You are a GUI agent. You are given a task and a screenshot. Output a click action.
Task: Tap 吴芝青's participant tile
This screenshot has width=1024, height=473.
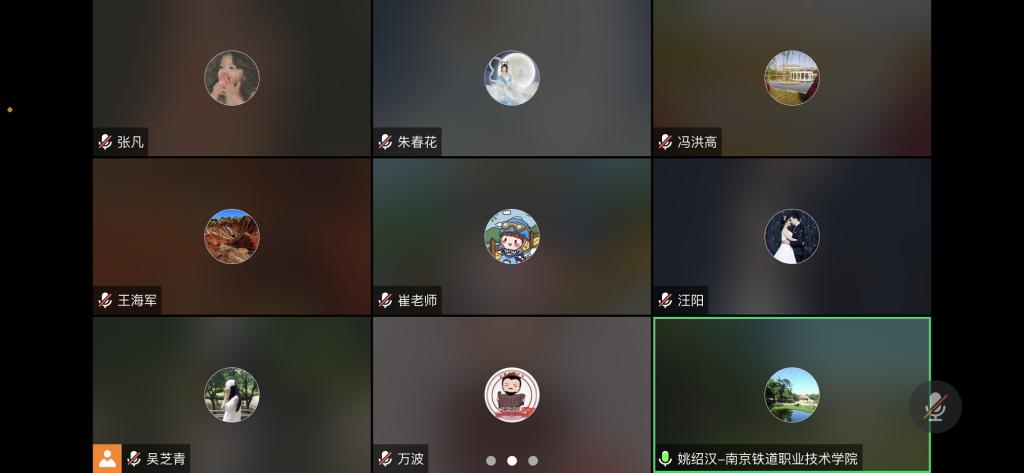coord(231,394)
